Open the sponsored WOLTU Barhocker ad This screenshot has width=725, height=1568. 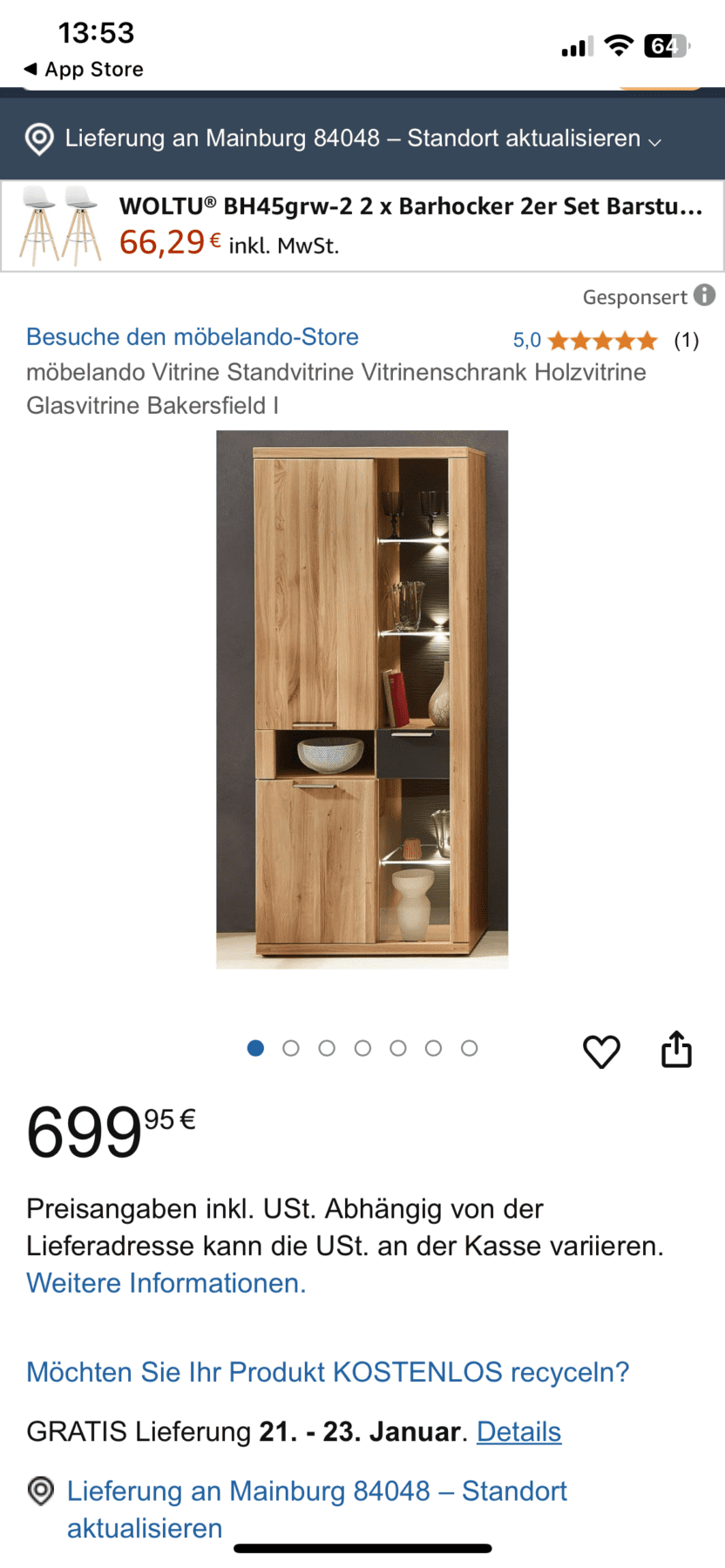[362, 226]
